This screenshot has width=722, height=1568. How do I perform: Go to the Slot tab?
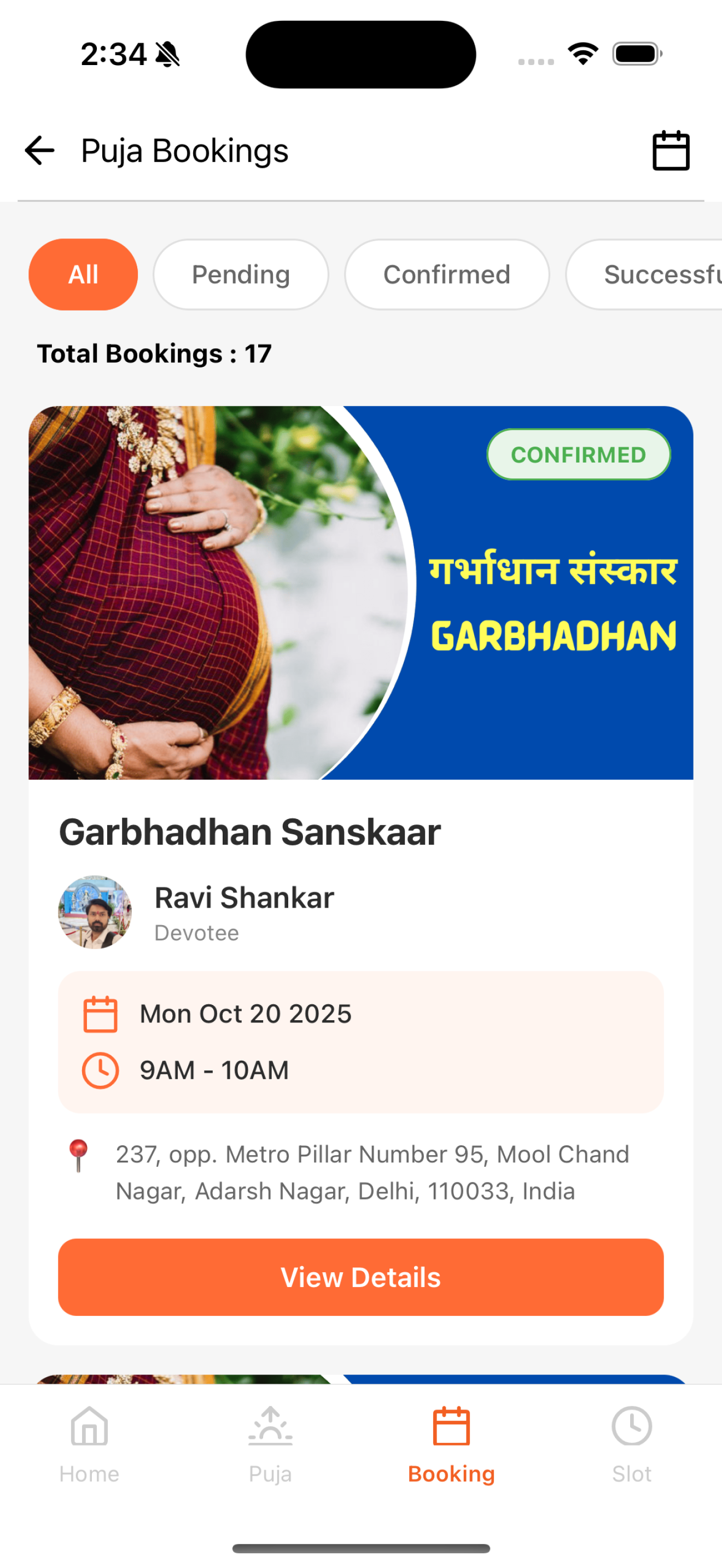631,1444
